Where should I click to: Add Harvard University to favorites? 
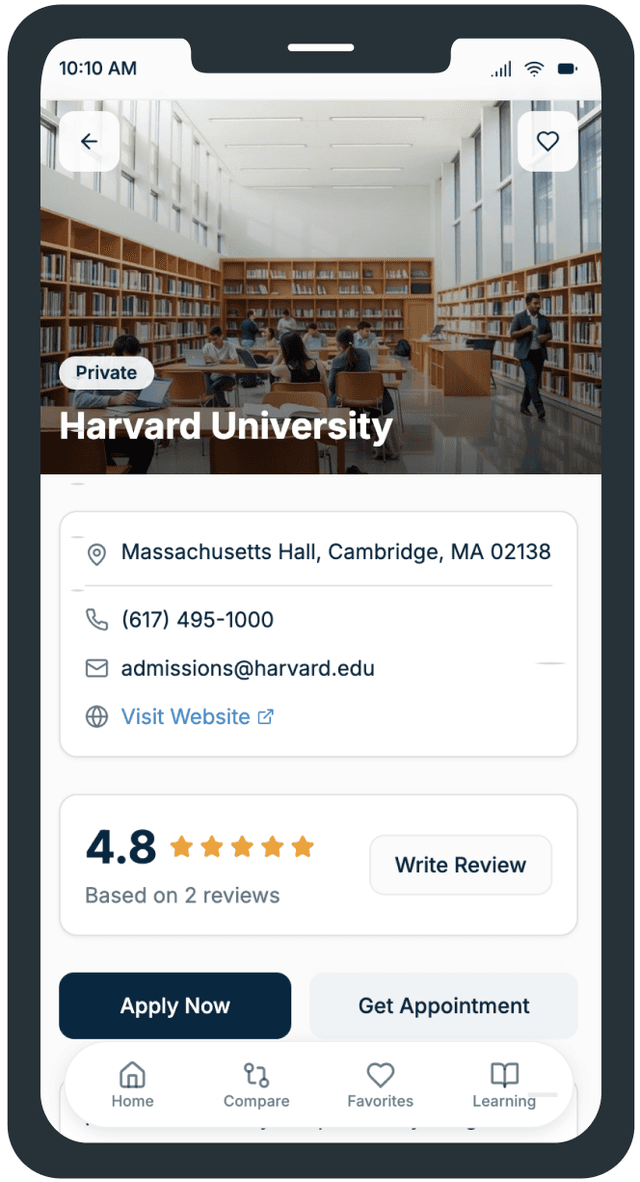(x=547, y=141)
